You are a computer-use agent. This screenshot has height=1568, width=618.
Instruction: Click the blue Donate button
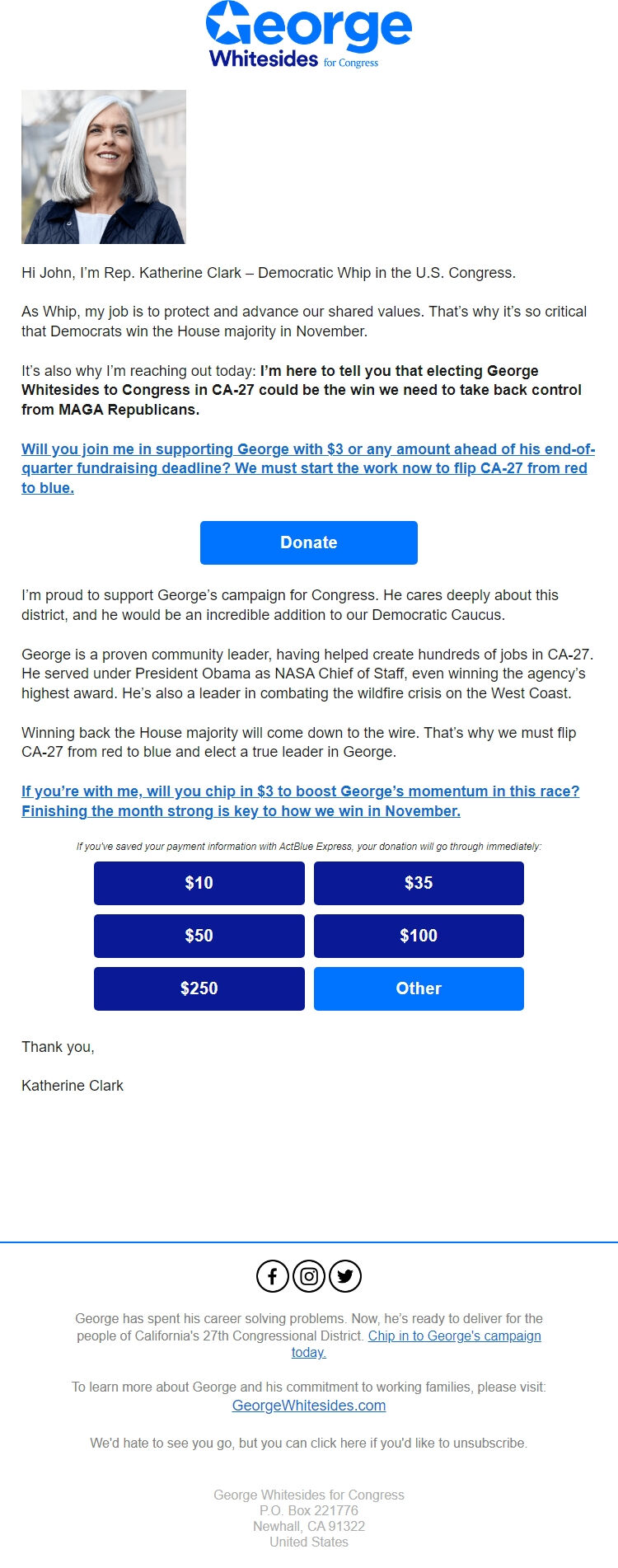(308, 542)
